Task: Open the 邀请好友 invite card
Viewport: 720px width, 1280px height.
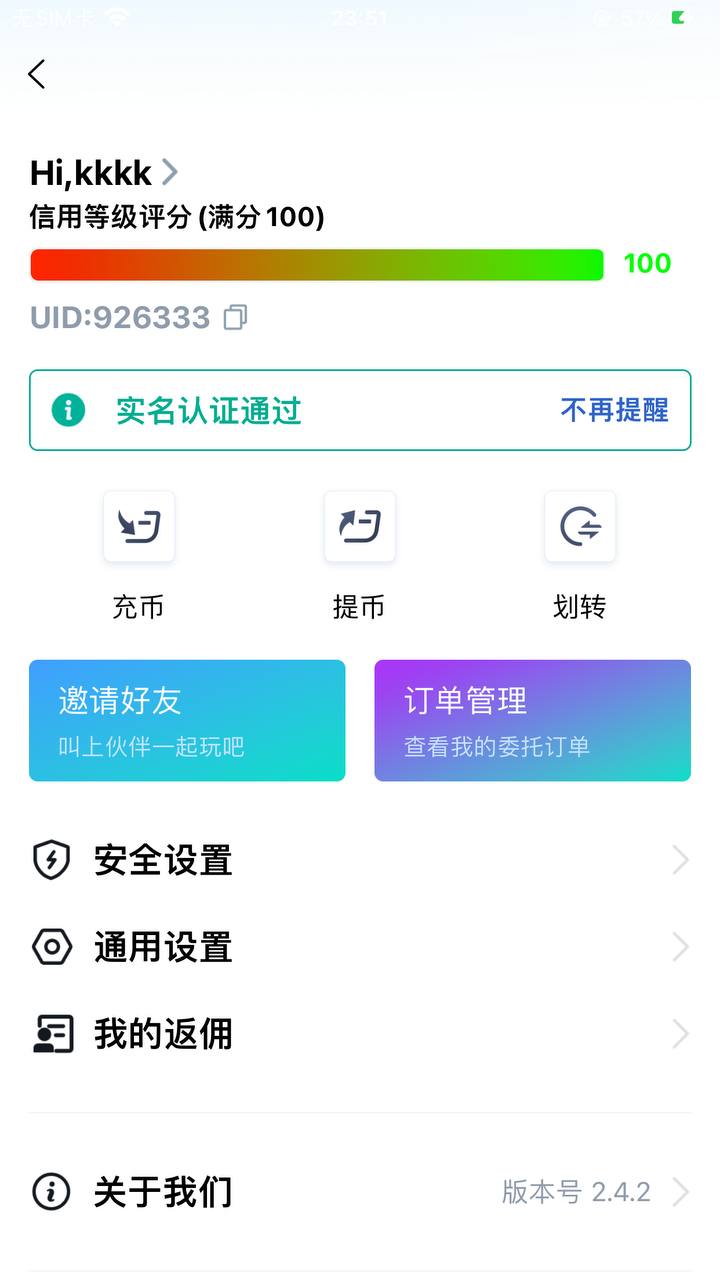Action: tap(187, 720)
